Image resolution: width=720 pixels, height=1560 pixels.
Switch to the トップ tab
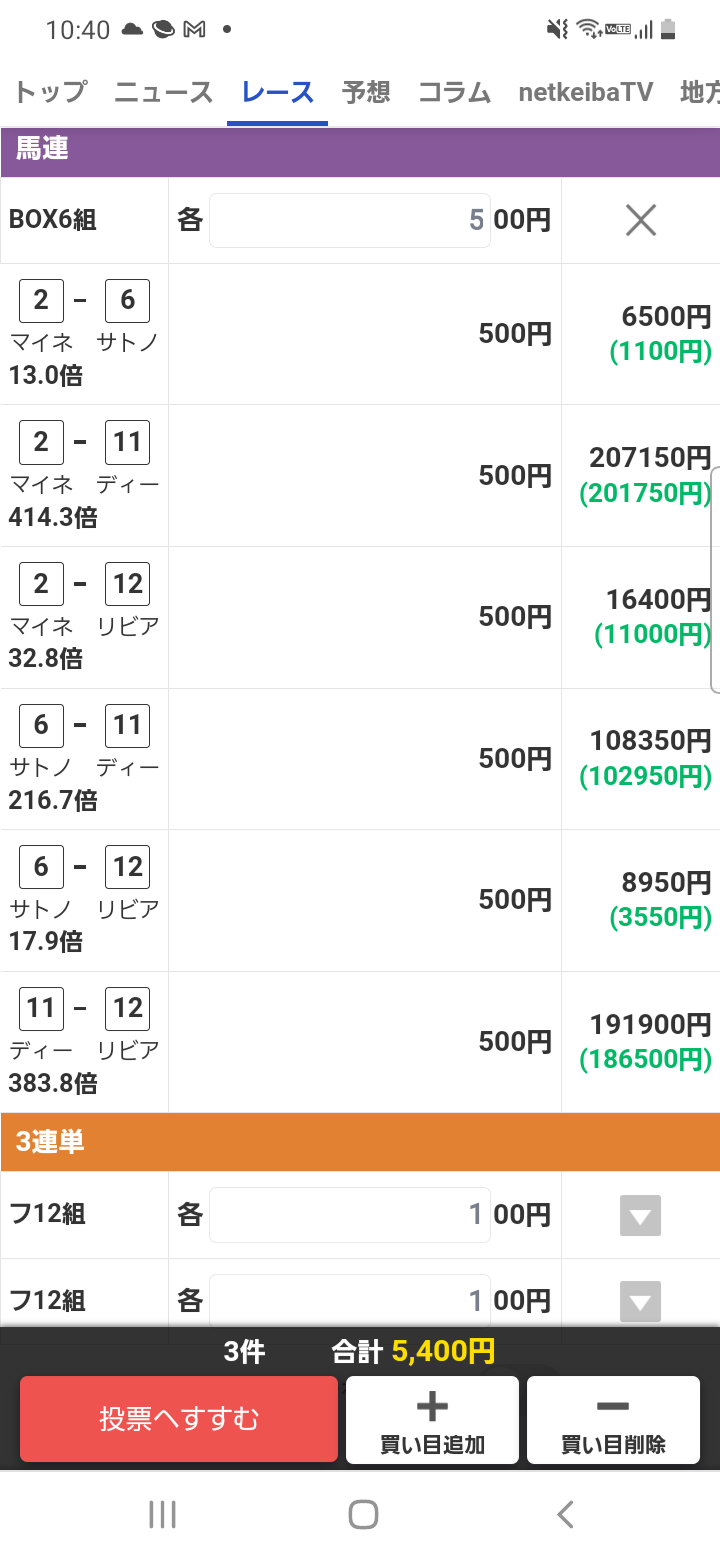click(x=50, y=93)
